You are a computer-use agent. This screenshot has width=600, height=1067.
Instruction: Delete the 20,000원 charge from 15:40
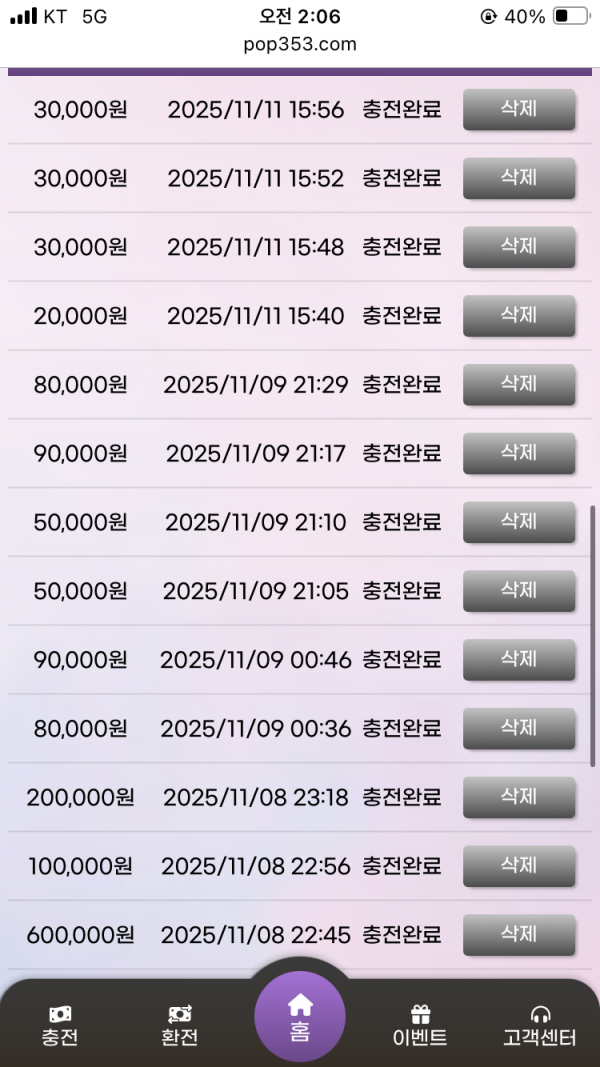pos(518,316)
